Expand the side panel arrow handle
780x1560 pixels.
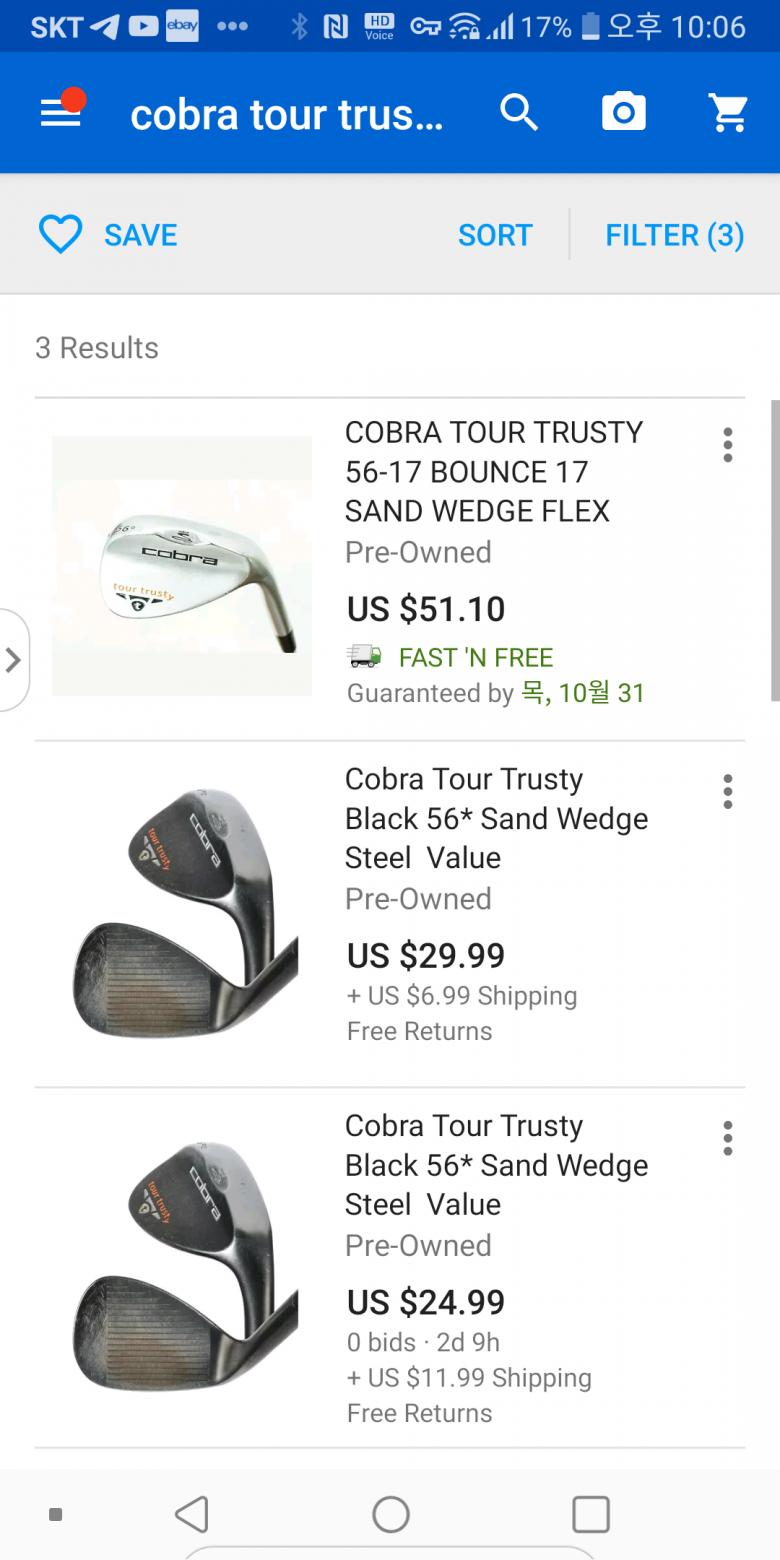(13, 660)
